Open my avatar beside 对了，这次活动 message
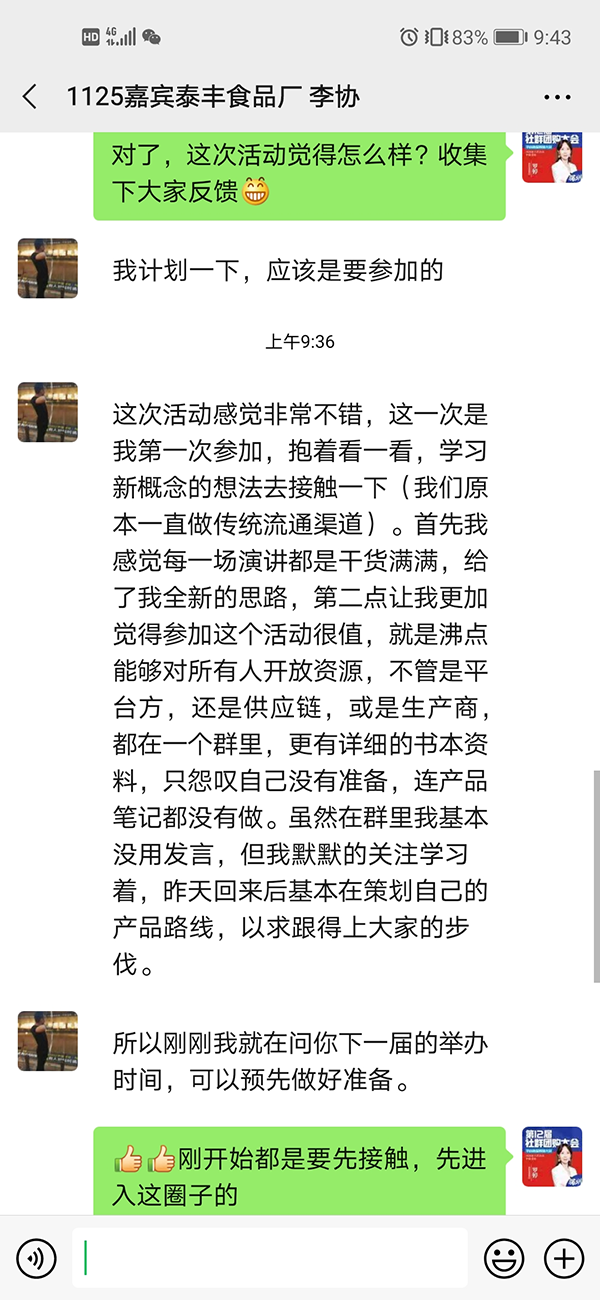Screen dimensions: 600x1300 point(552,157)
